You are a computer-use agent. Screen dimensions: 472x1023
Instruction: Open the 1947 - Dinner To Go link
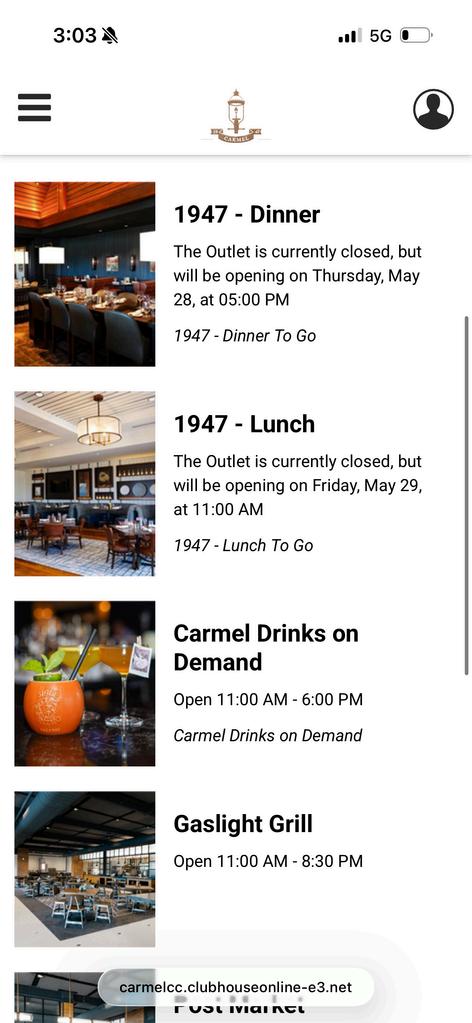coord(245,336)
